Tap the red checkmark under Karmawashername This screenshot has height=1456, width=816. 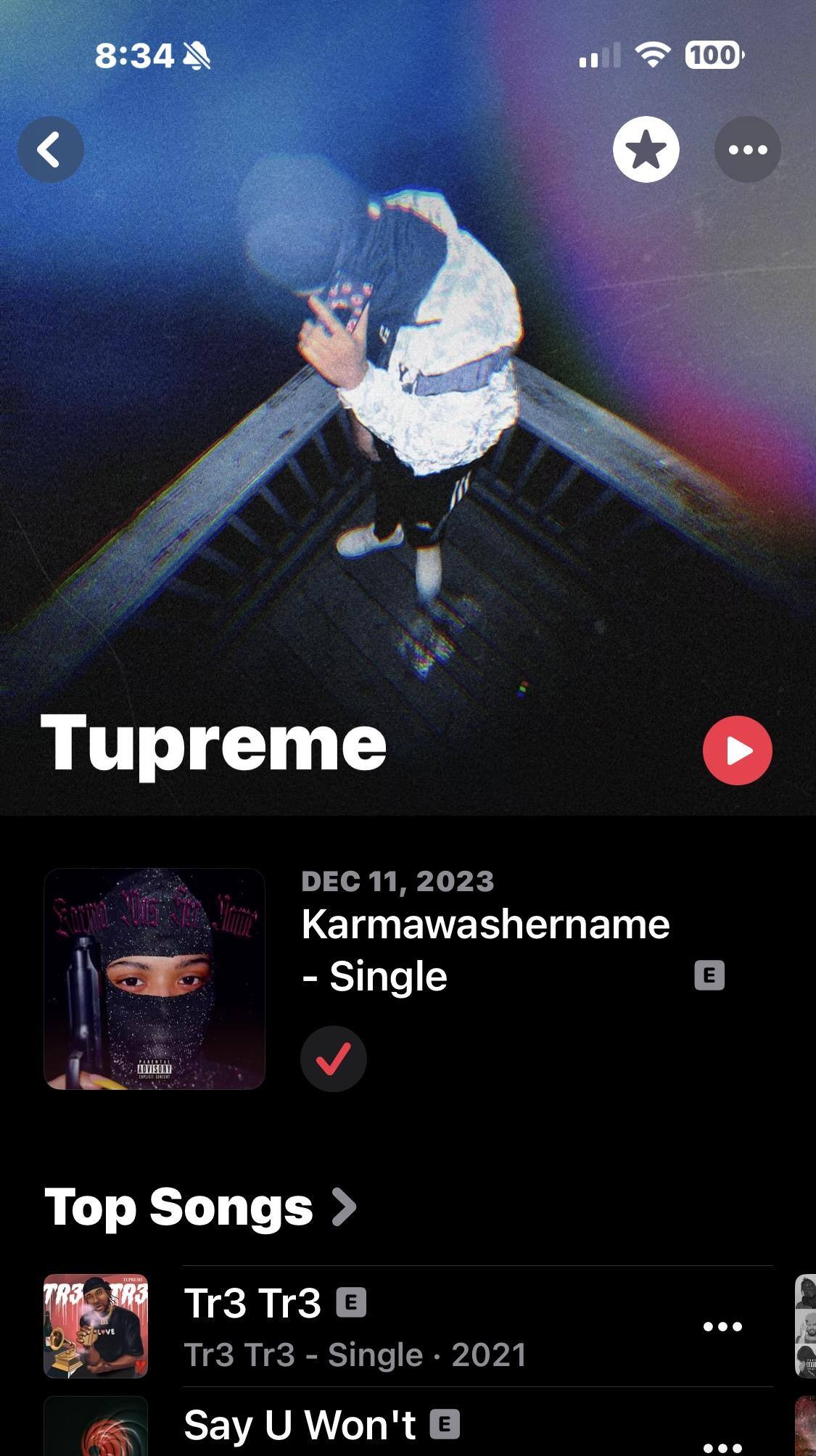[x=334, y=1059]
